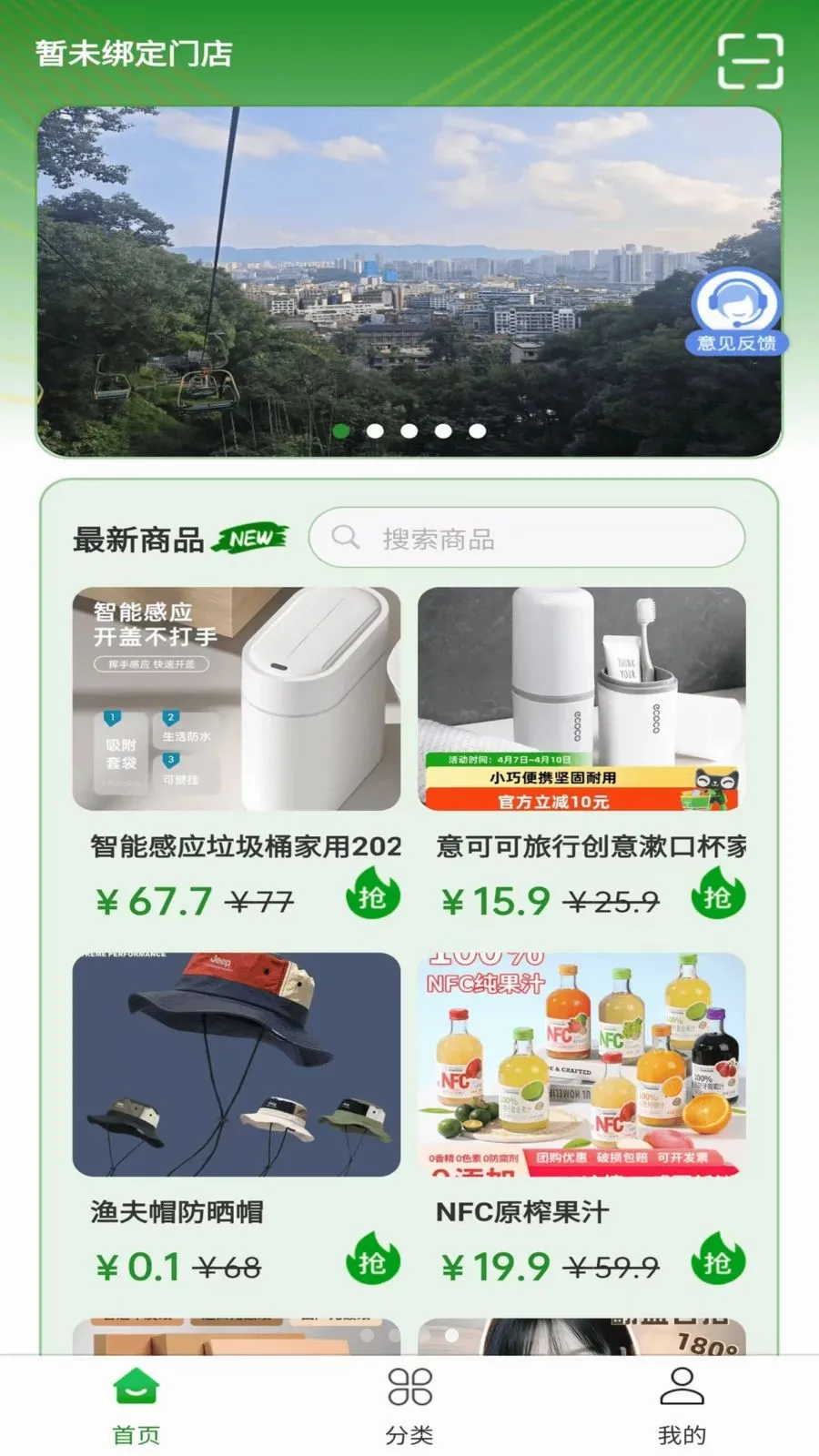Select the last banner page dot

point(477,431)
